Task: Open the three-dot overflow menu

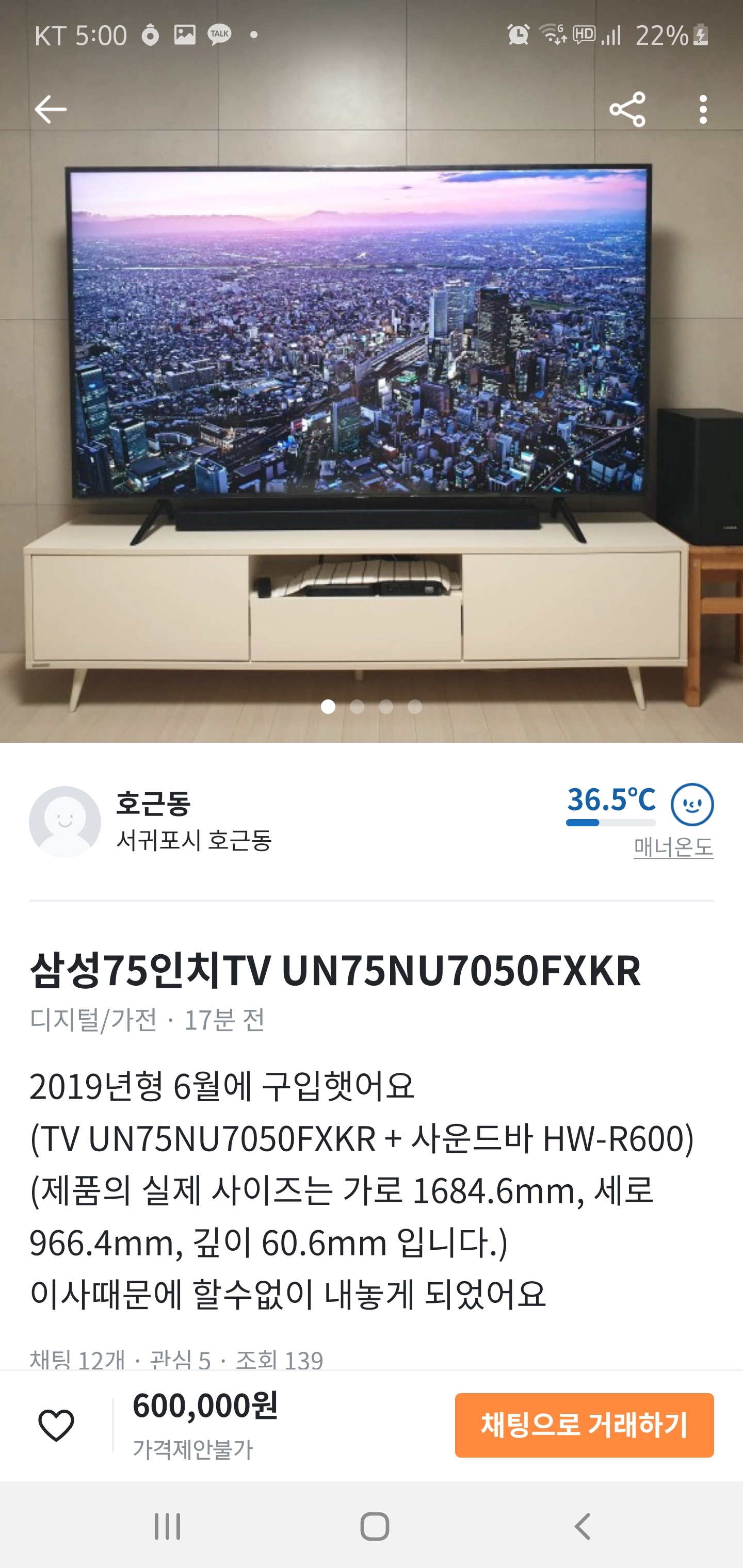Action: (x=703, y=109)
